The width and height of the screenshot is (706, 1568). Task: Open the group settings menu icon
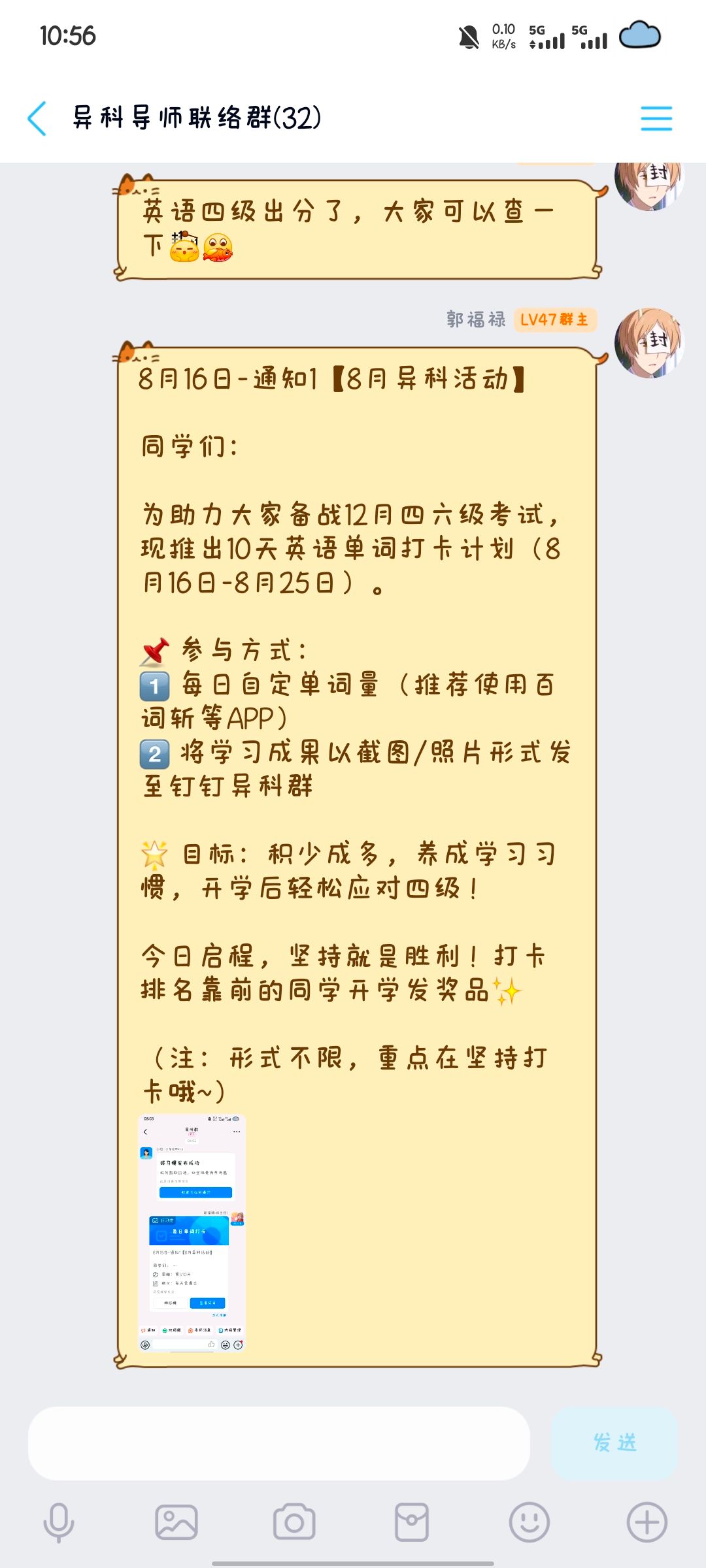(x=656, y=118)
